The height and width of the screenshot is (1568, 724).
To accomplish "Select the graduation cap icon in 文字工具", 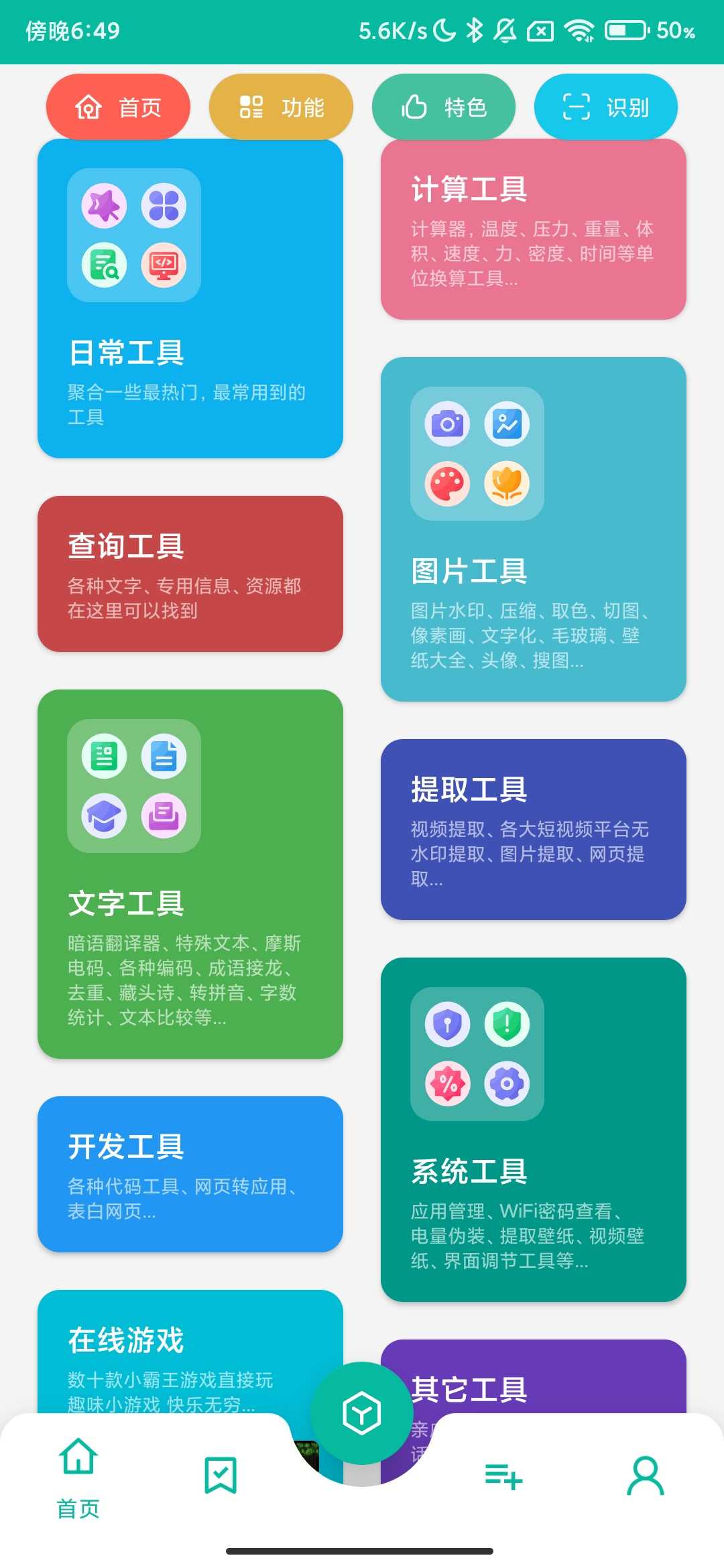I will pos(104,816).
